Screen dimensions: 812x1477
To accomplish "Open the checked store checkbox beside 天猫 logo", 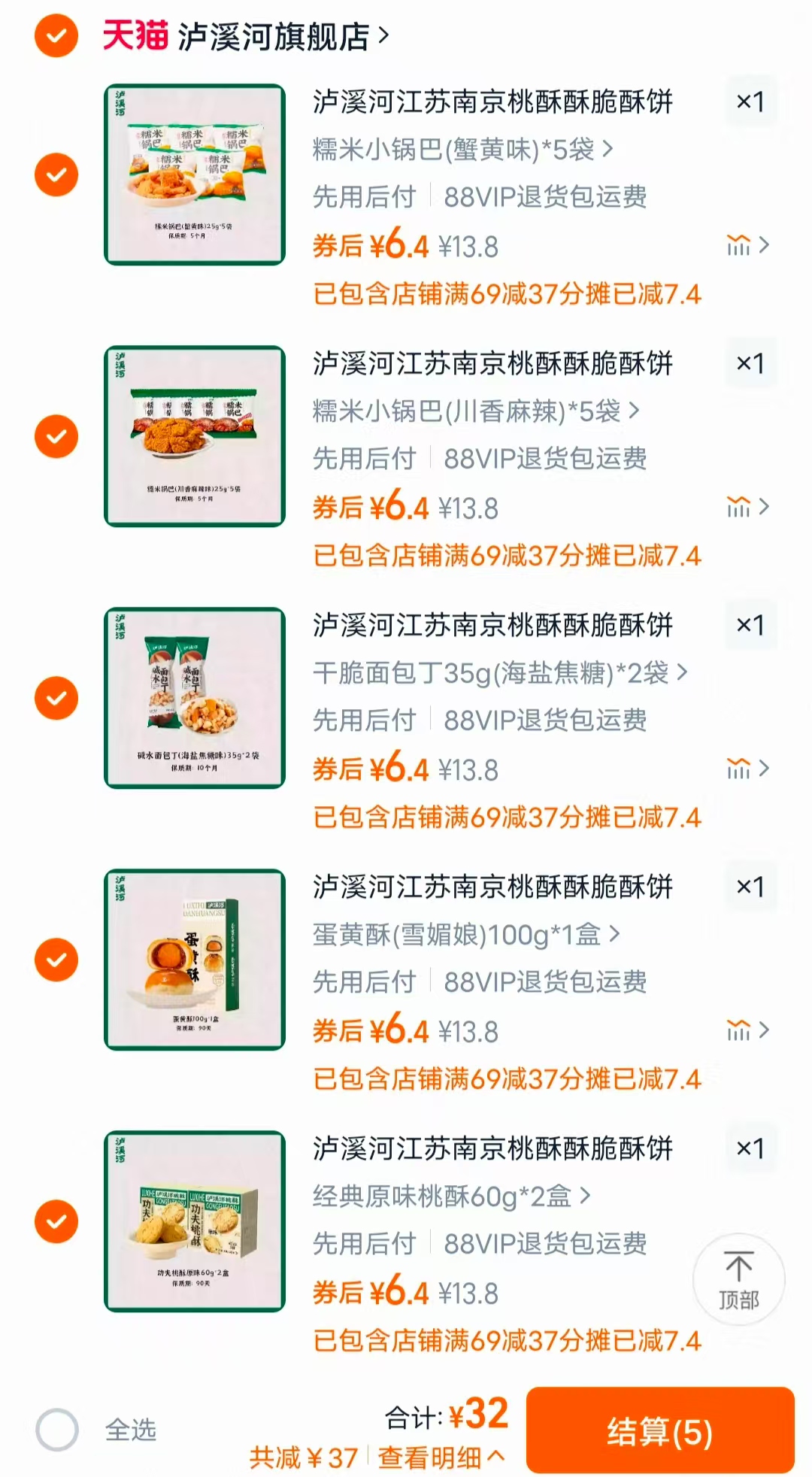I will pos(53,35).
